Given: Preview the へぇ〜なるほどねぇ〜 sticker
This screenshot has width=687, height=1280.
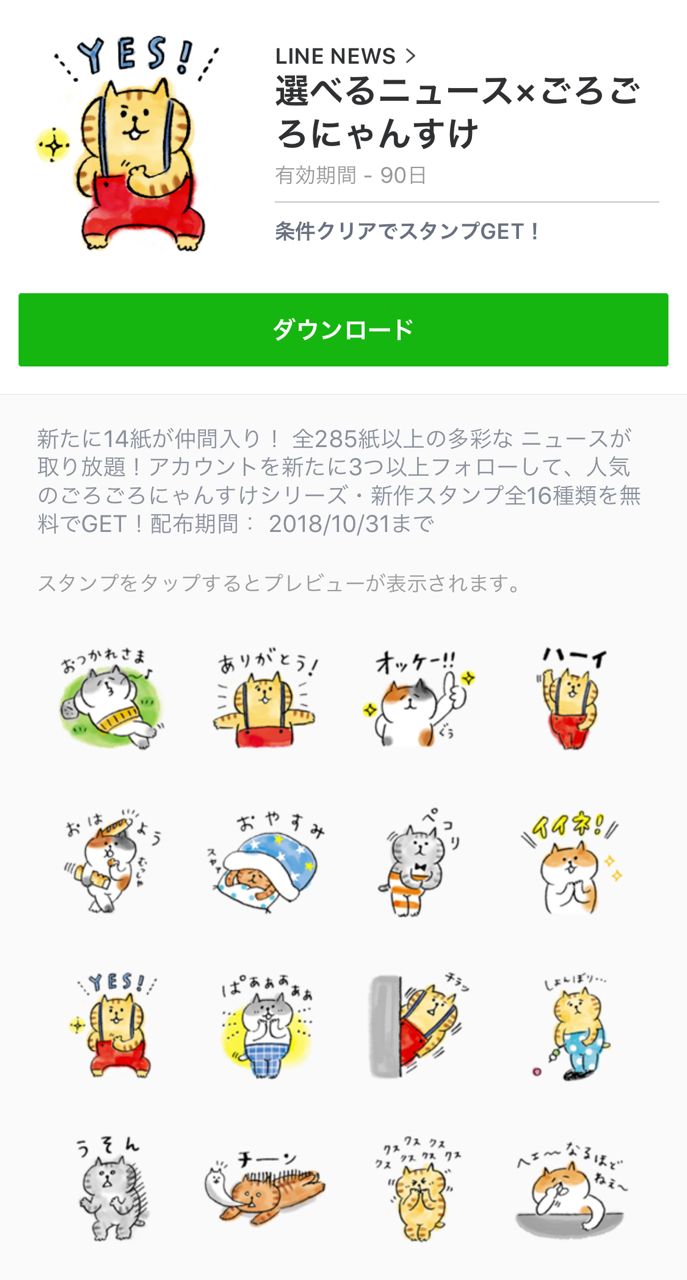Looking at the screenshot, I should tap(575, 1189).
